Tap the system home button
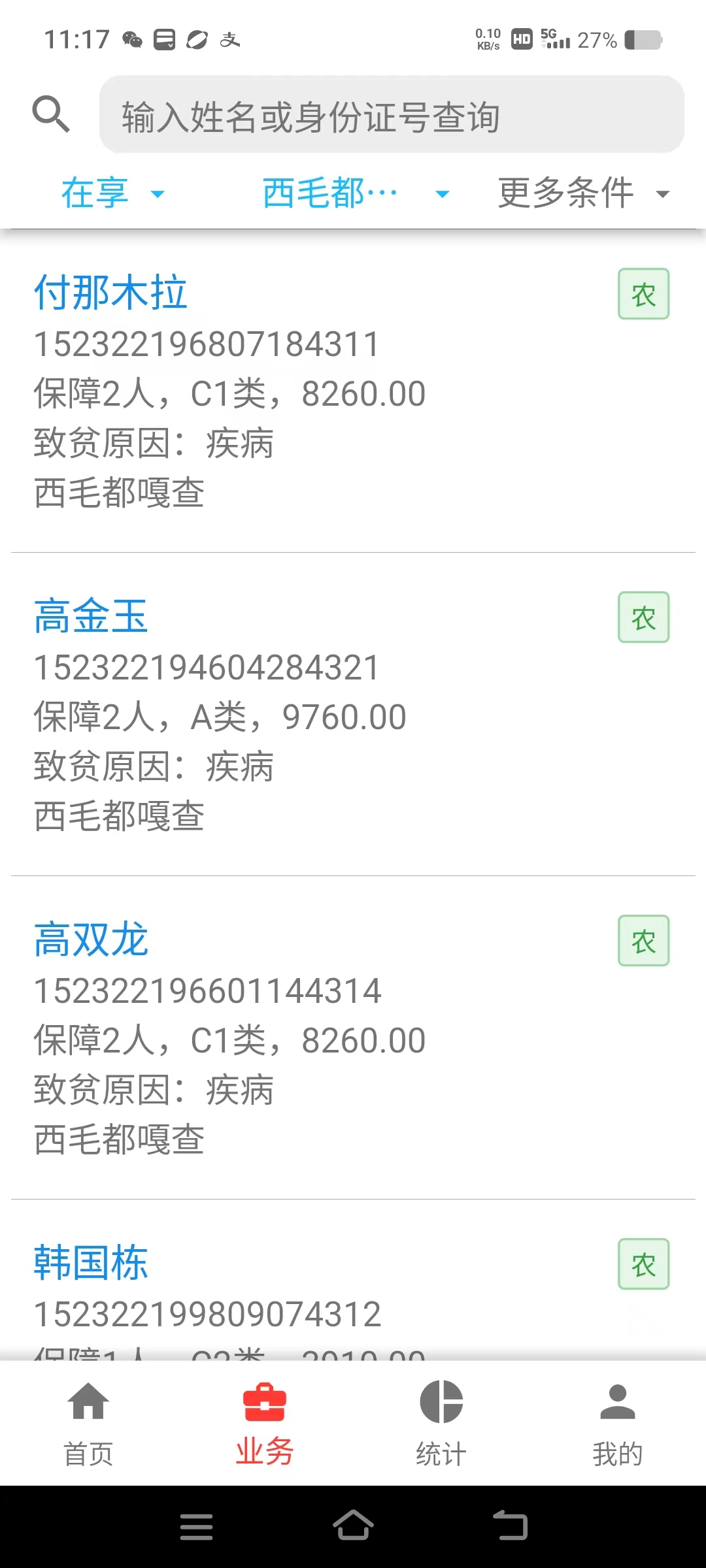The height and width of the screenshot is (1568, 706). point(353,1526)
